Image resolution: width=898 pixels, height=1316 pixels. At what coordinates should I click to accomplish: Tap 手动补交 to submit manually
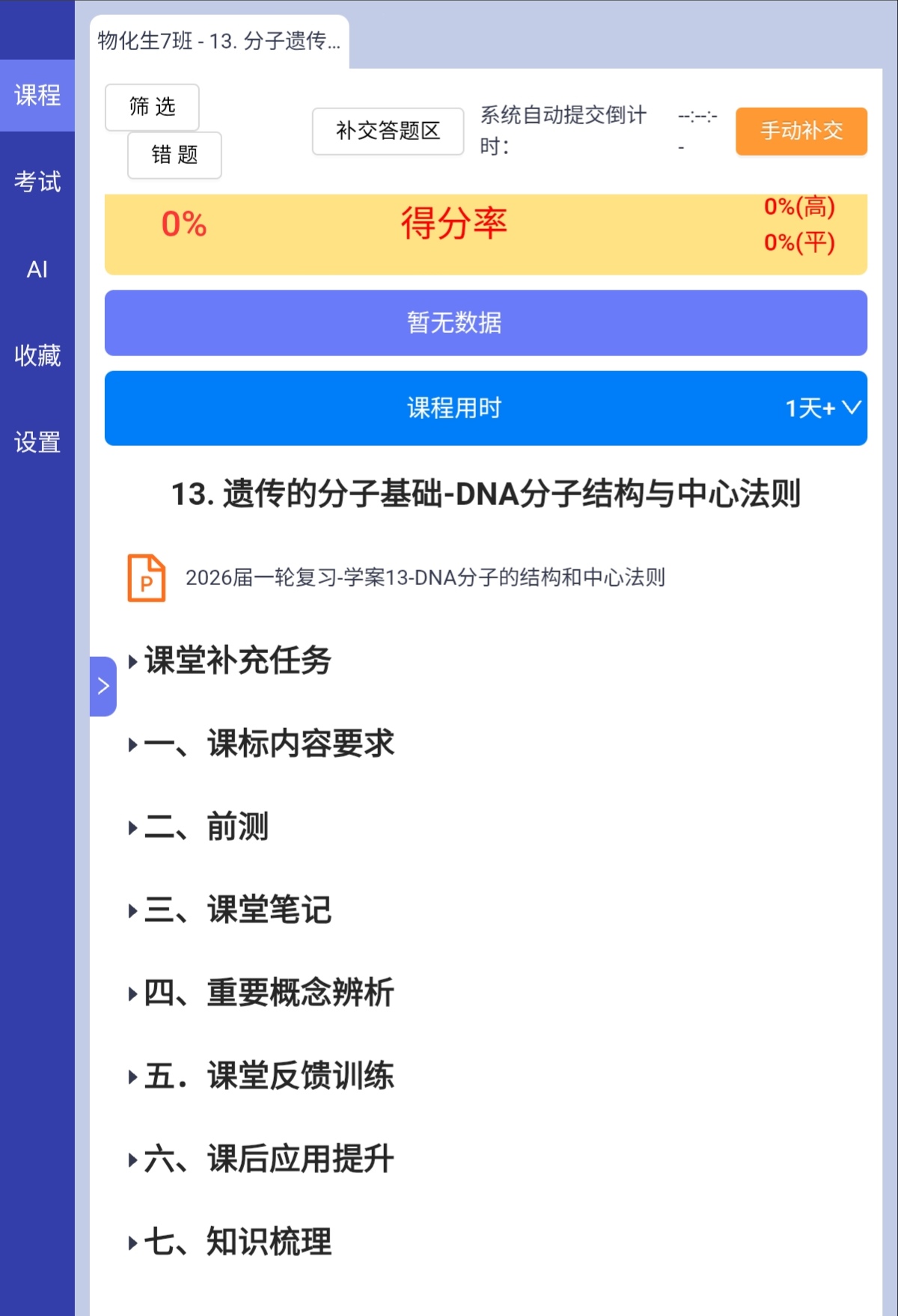801,131
